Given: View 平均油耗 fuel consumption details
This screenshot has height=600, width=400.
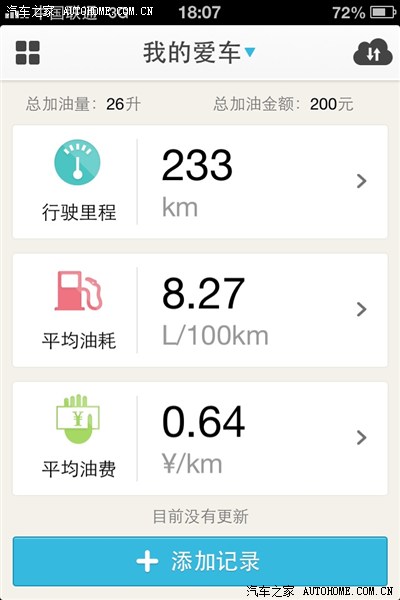Looking at the screenshot, I should click(200, 310).
